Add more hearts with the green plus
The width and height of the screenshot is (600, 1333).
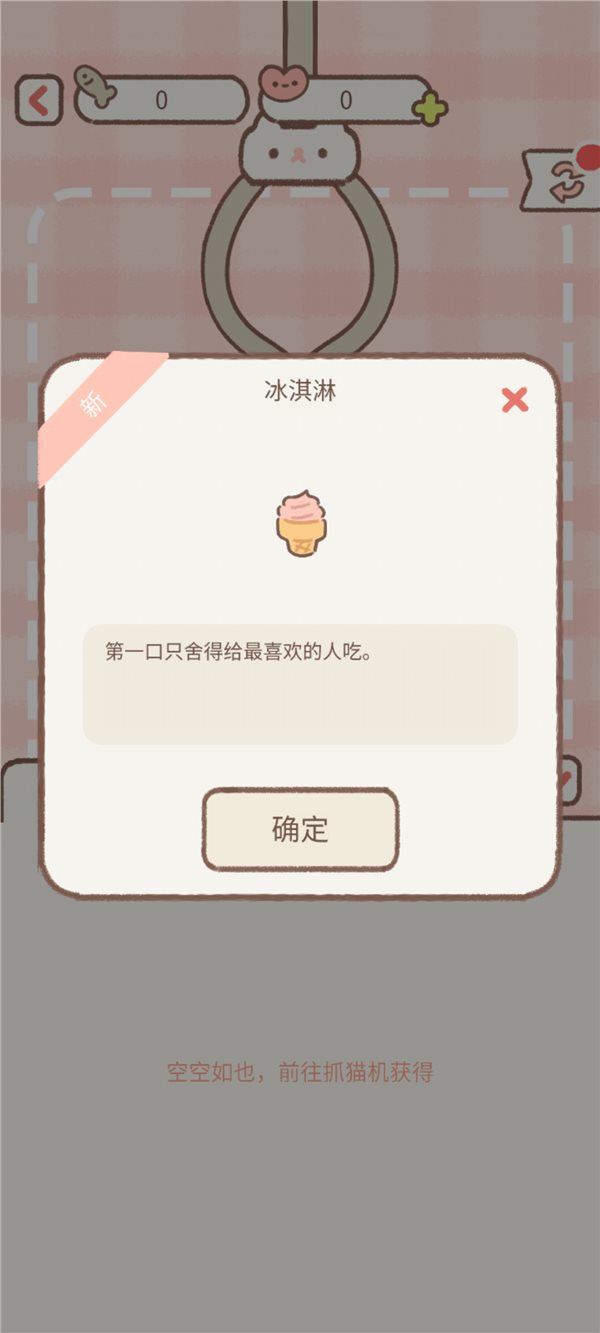click(430, 109)
